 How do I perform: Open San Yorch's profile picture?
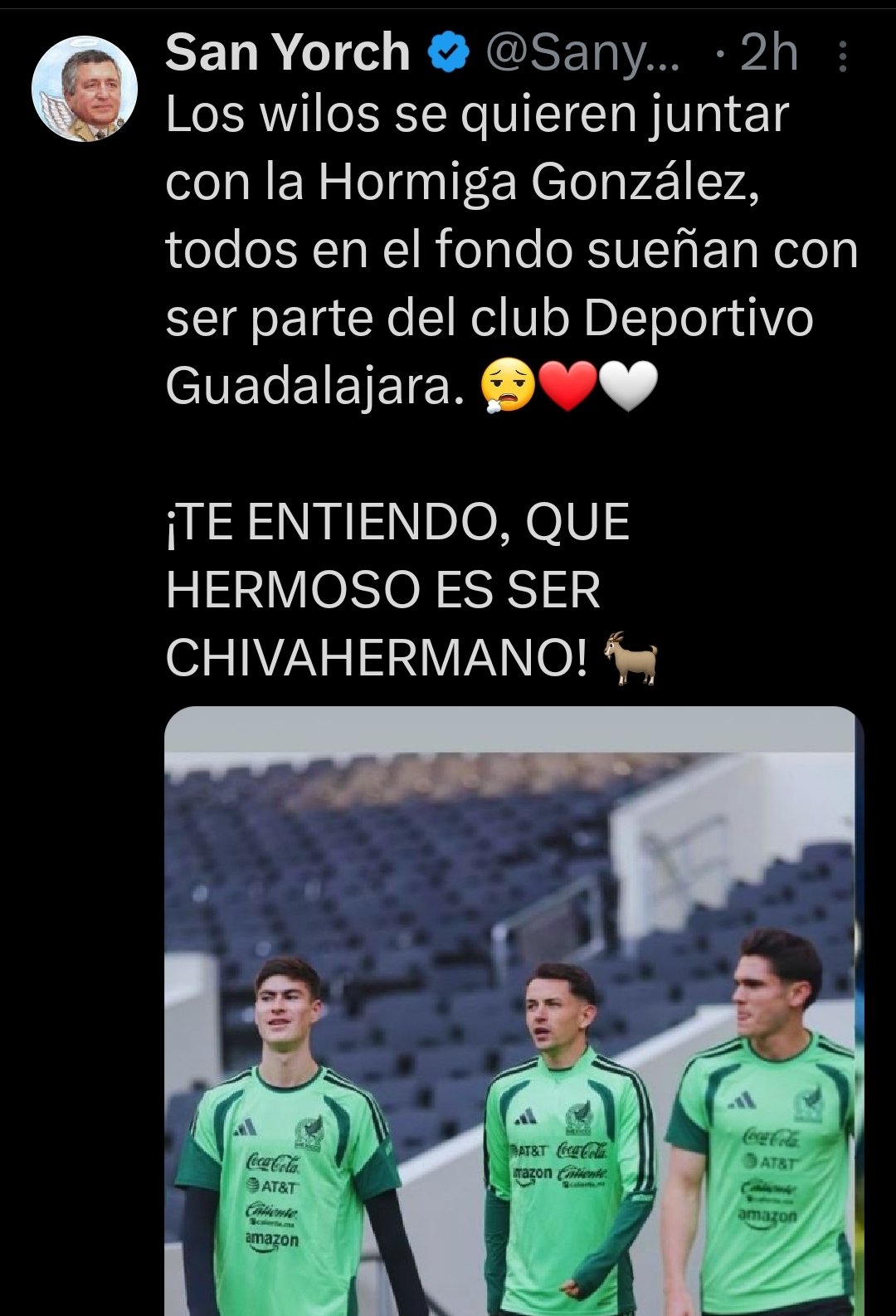[84, 89]
